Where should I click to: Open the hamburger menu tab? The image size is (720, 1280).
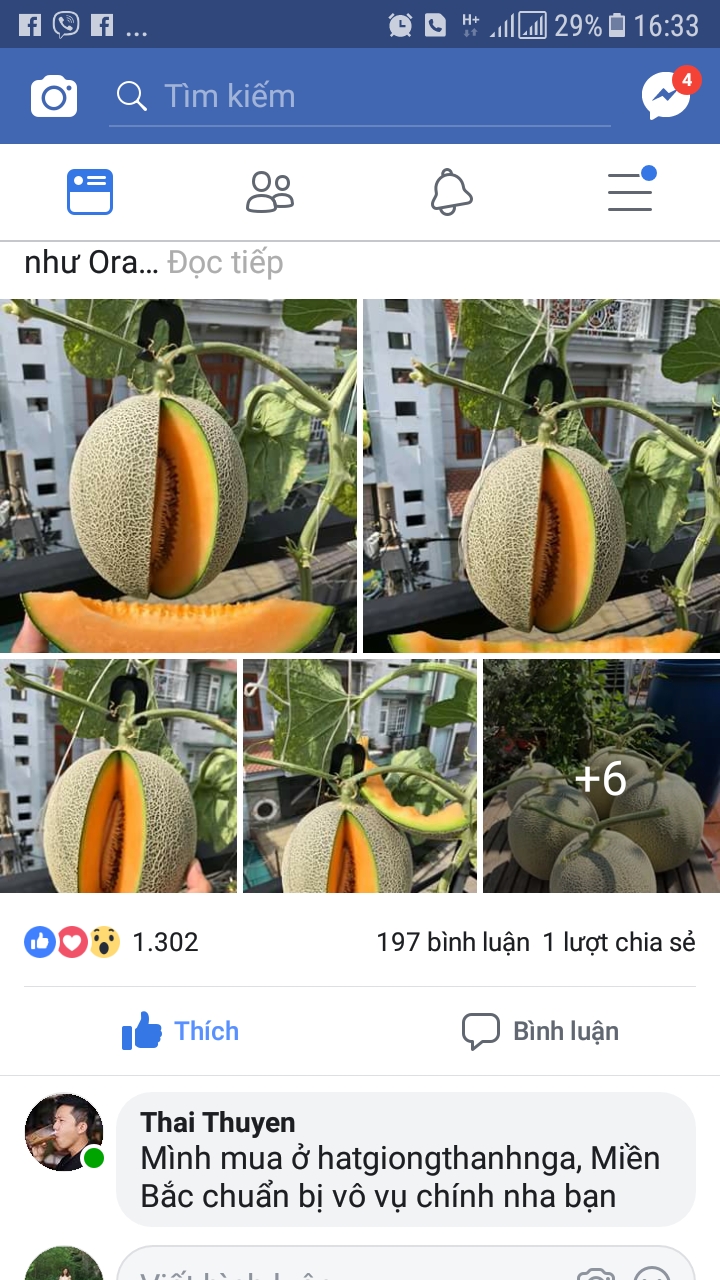tap(631, 192)
